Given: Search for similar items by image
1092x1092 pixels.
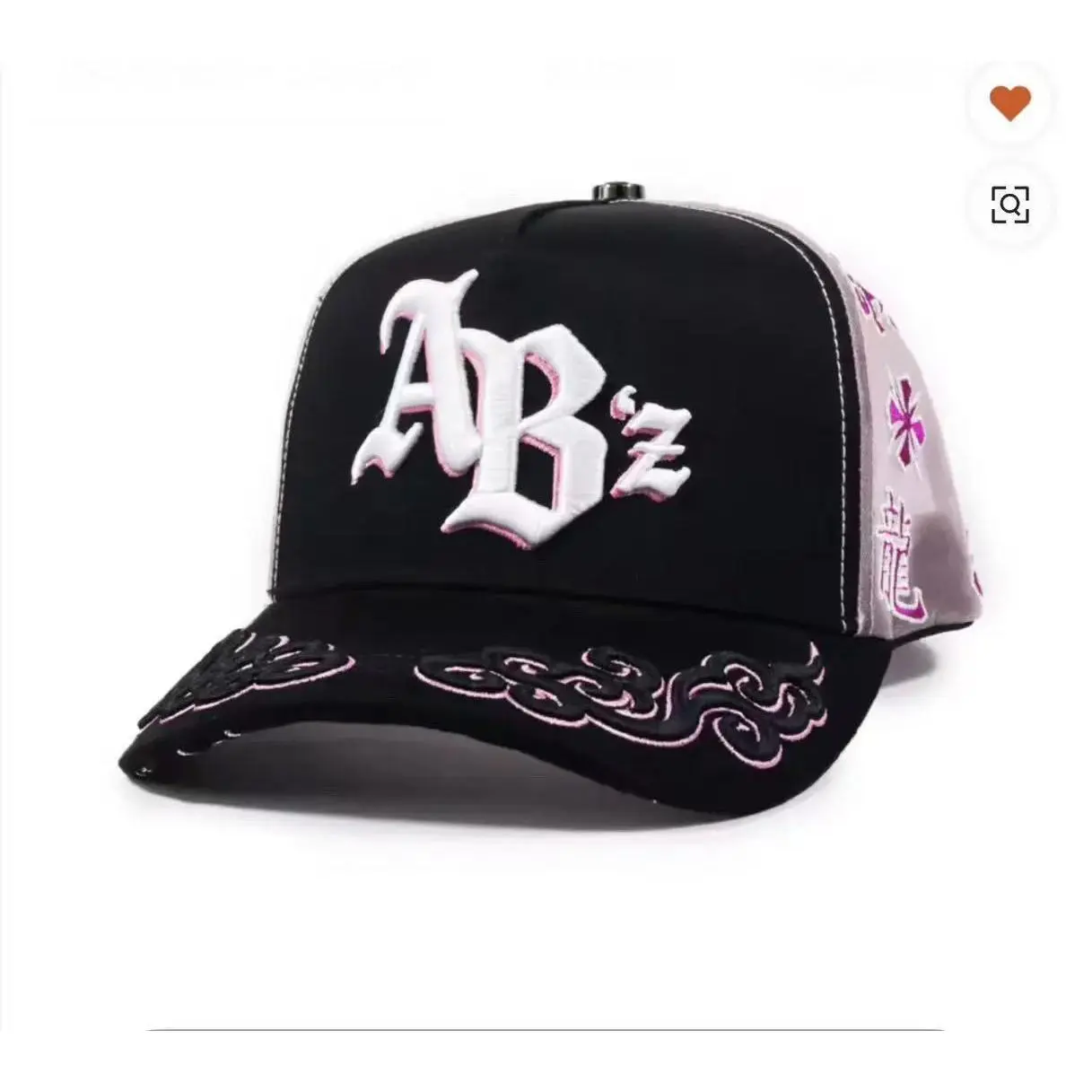Looking at the screenshot, I should (1009, 204).
